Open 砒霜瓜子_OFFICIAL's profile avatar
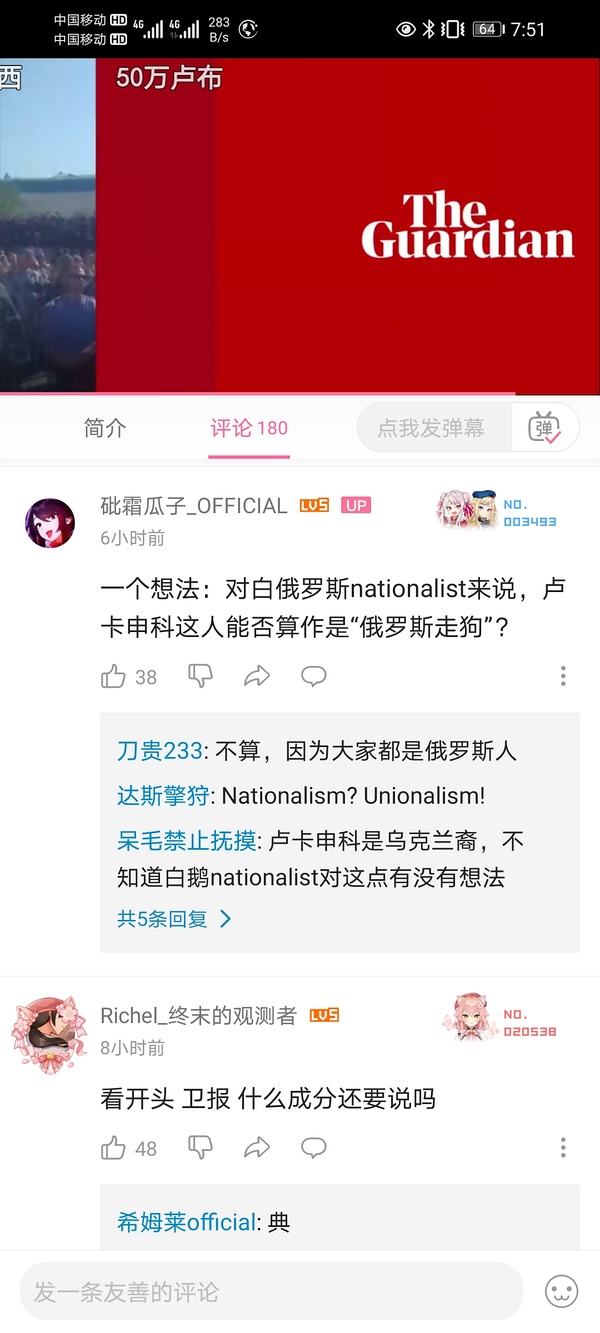This screenshot has height=1333, width=600. (x=50, y=523)
